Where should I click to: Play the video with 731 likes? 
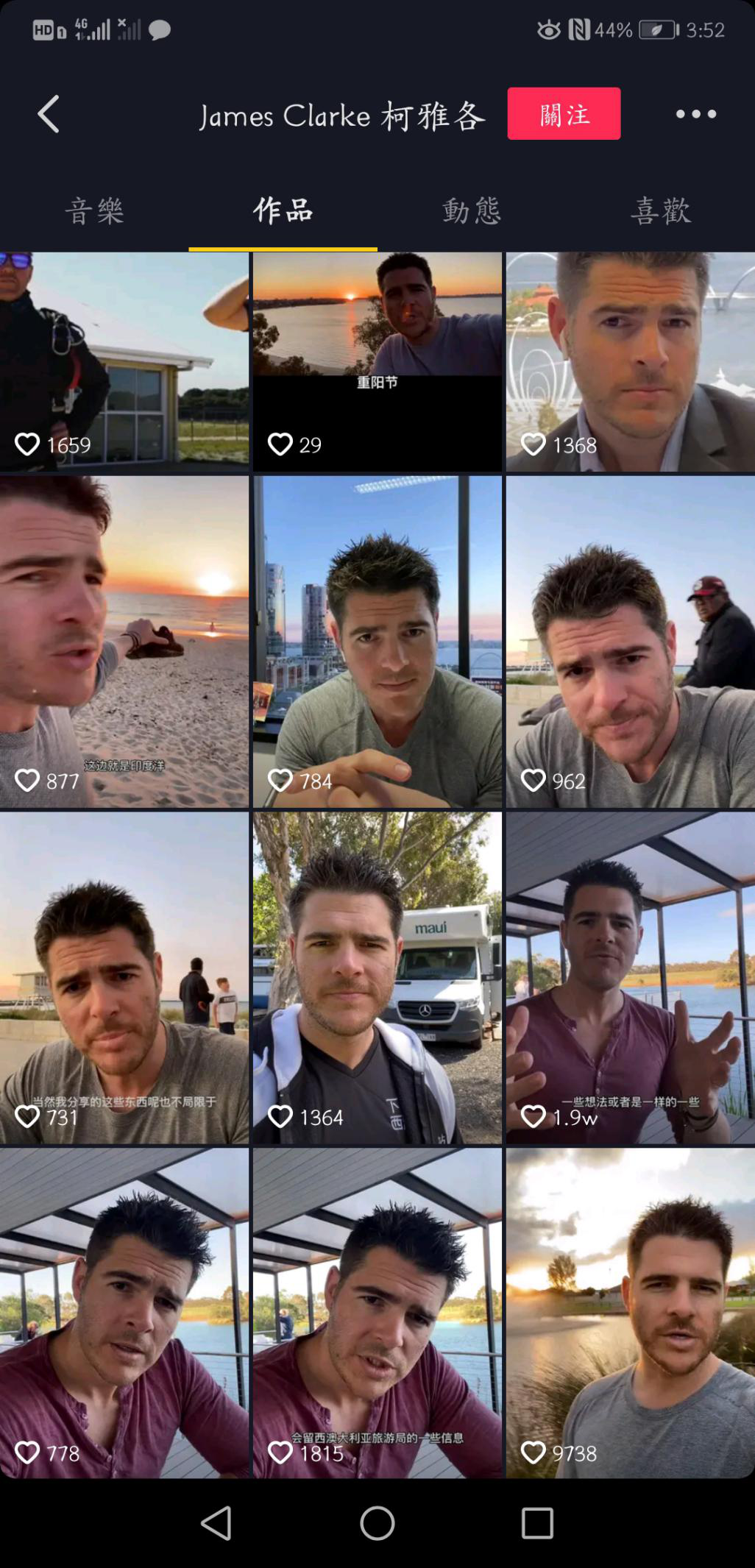(124, 978)
